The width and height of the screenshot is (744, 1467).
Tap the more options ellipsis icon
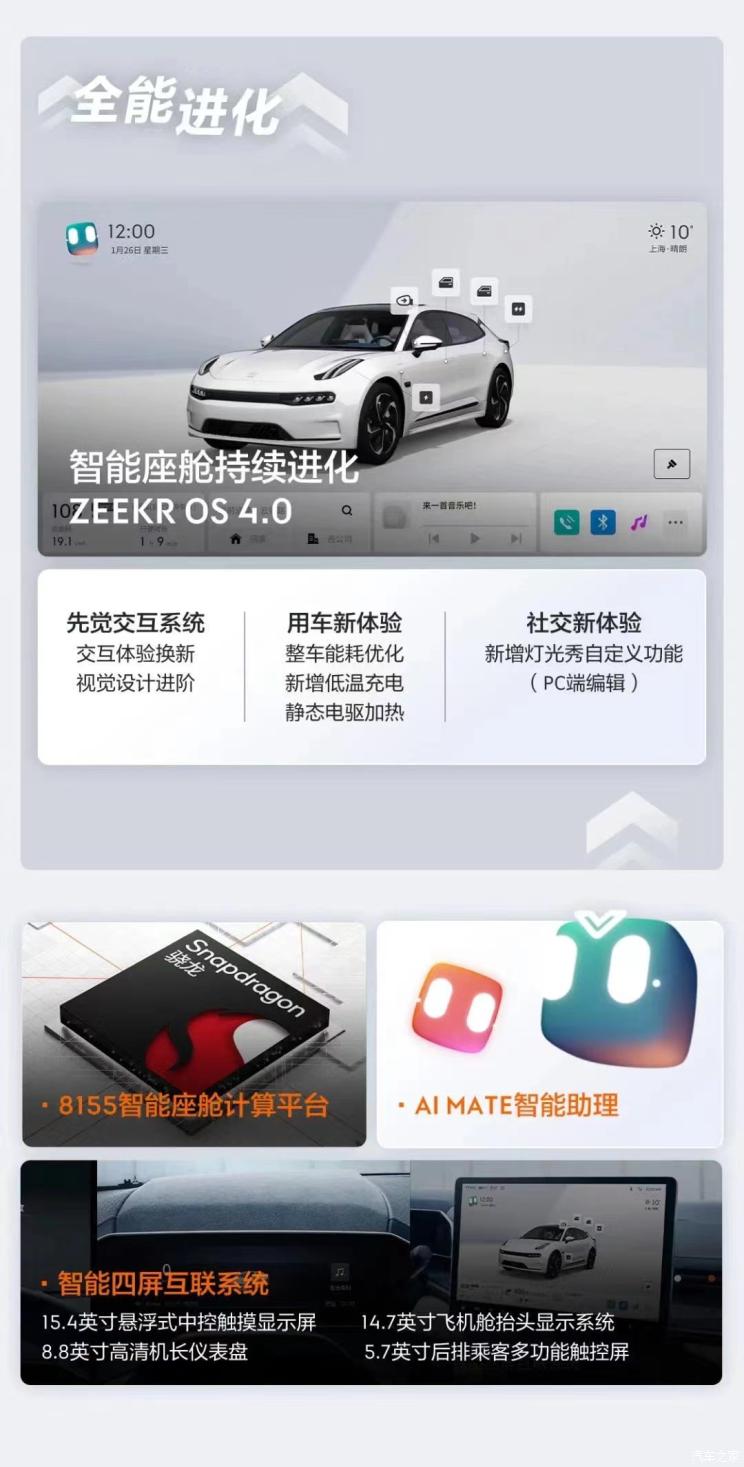675,522
